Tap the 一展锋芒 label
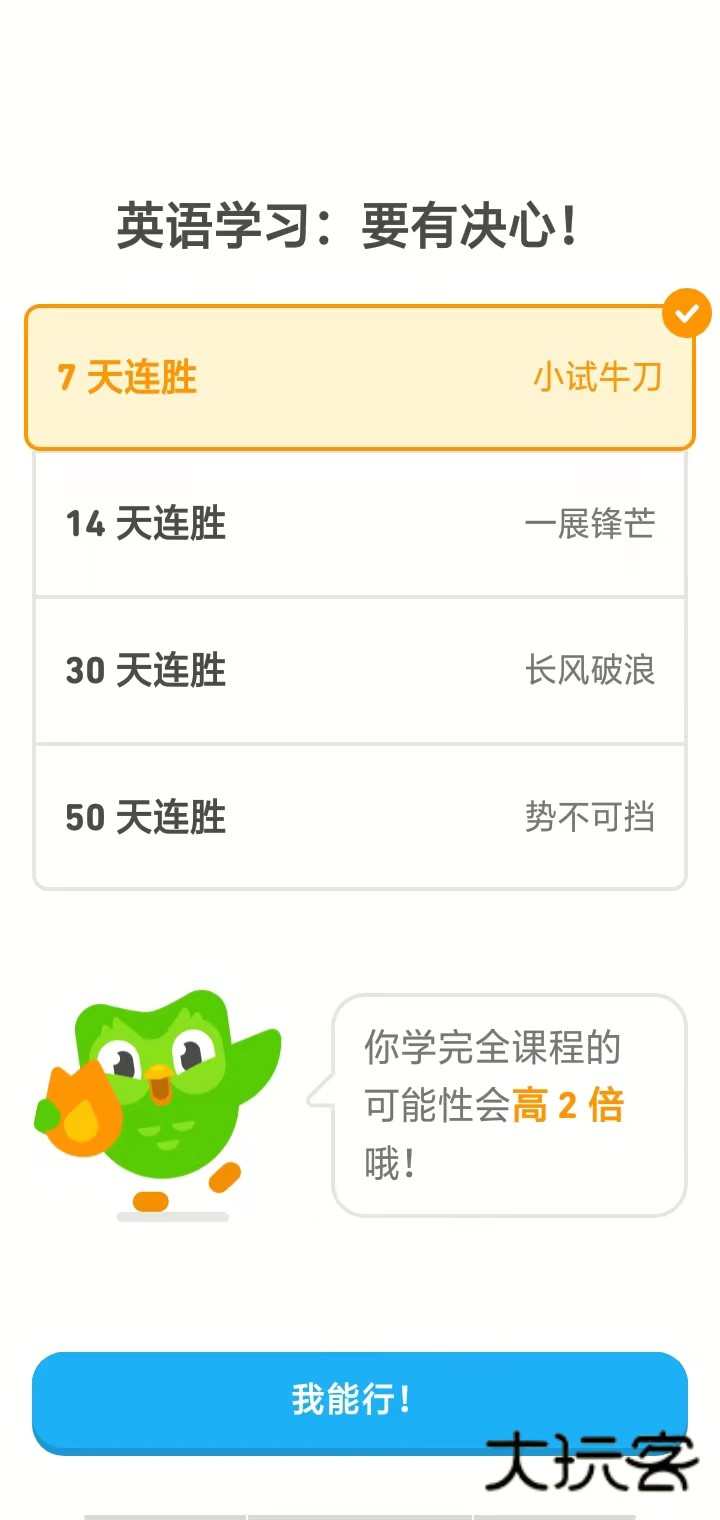This screenshot has width=720, height=1520. pos(590,524)
